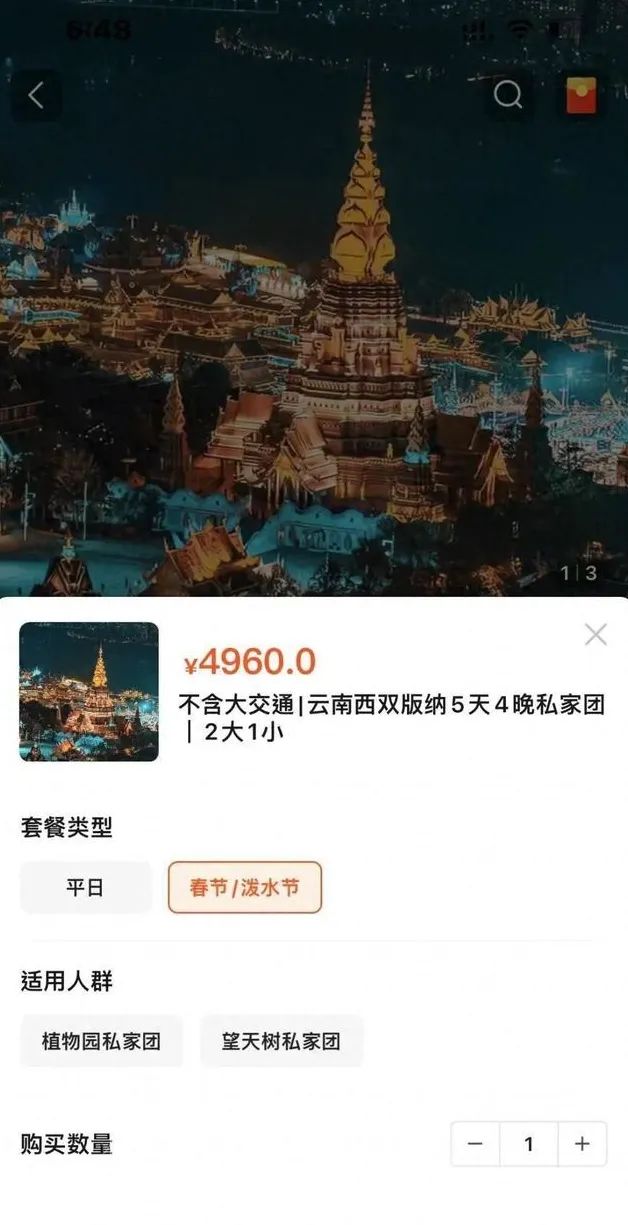This screenshot has width=628, height=1225.
Task: Select the 春节/泼水节 package type
Action: click(x=245, y=887)
